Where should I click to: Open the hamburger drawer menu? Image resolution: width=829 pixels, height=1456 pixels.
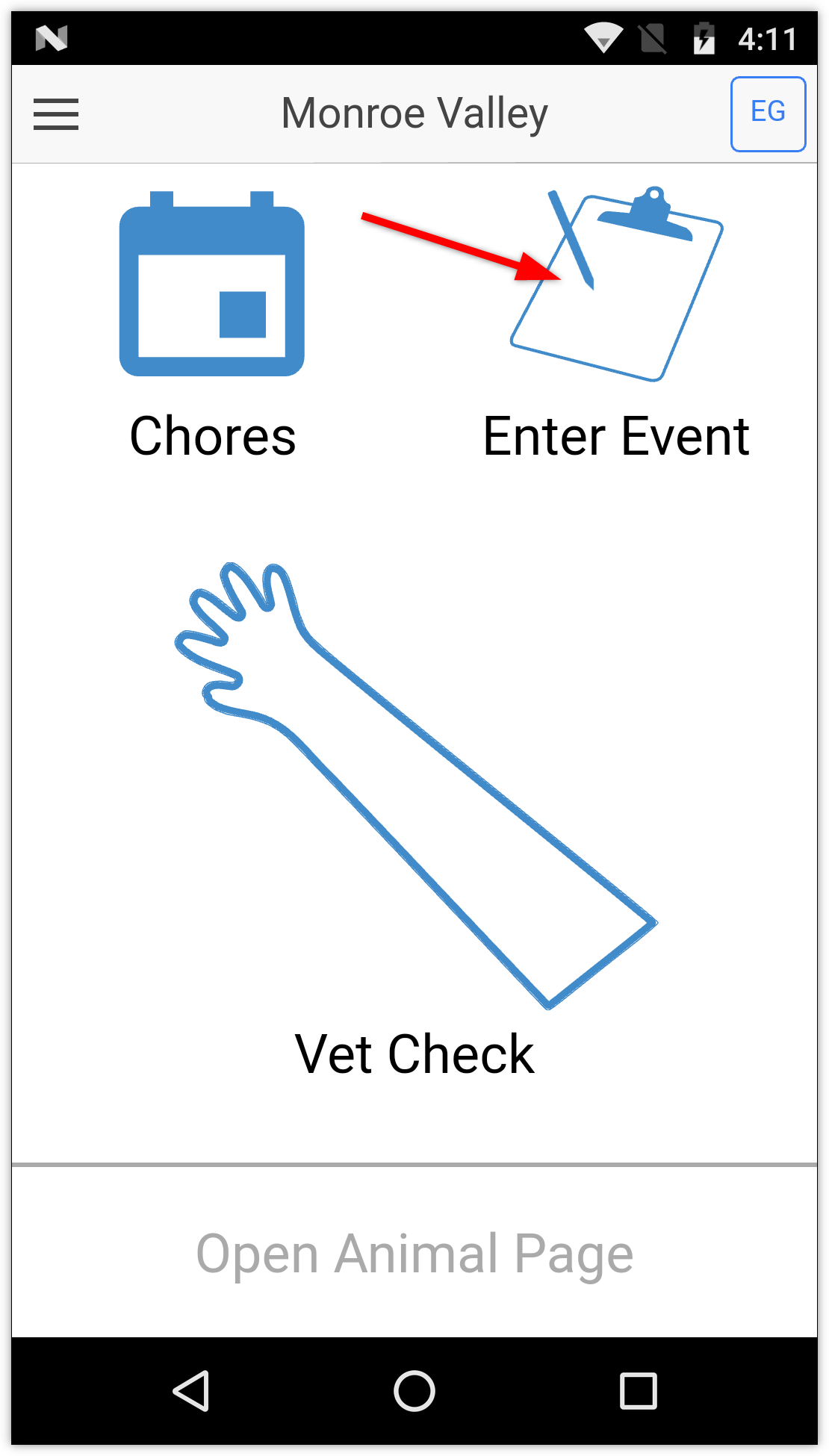56,114
